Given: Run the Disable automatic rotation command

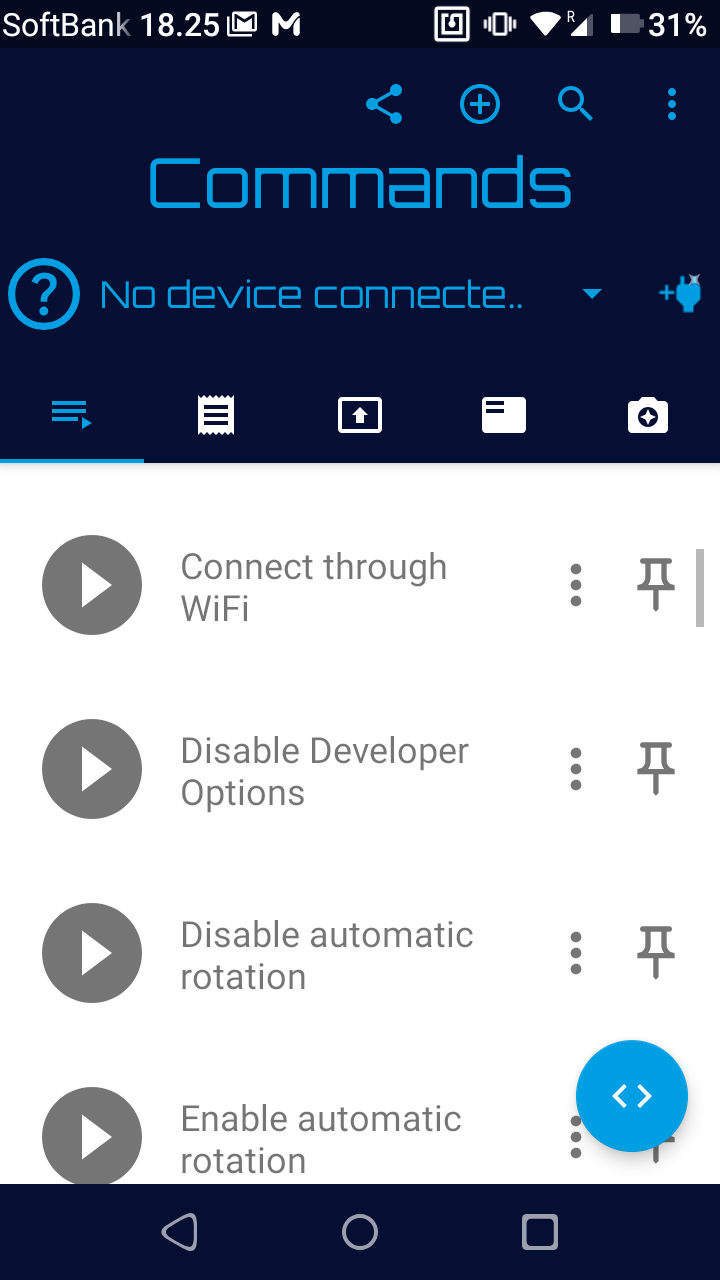Looking at the screenshot, I should 92,953.
